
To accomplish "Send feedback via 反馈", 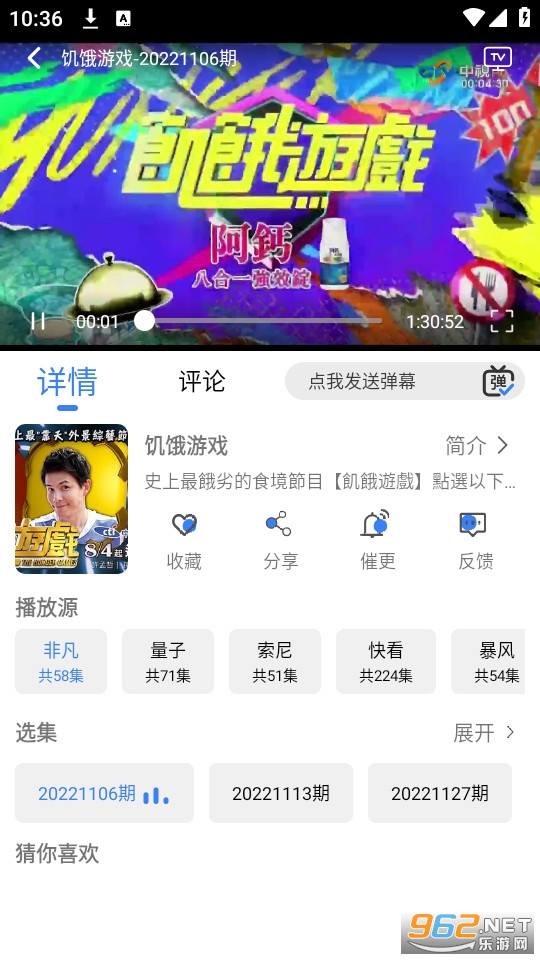I will click(475, 541).
